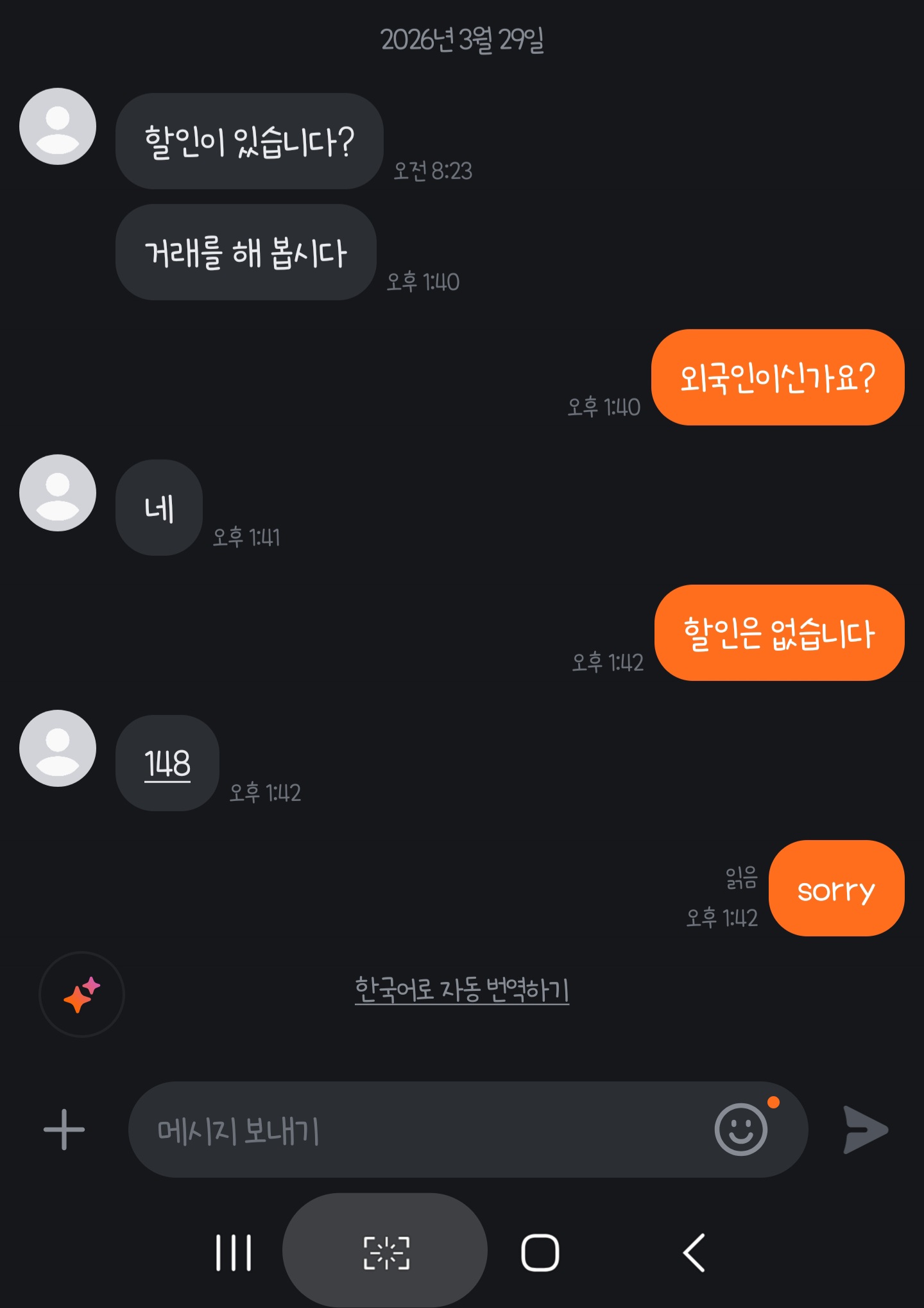
Task: Open the emoji picker
Action: point(741,1130)
